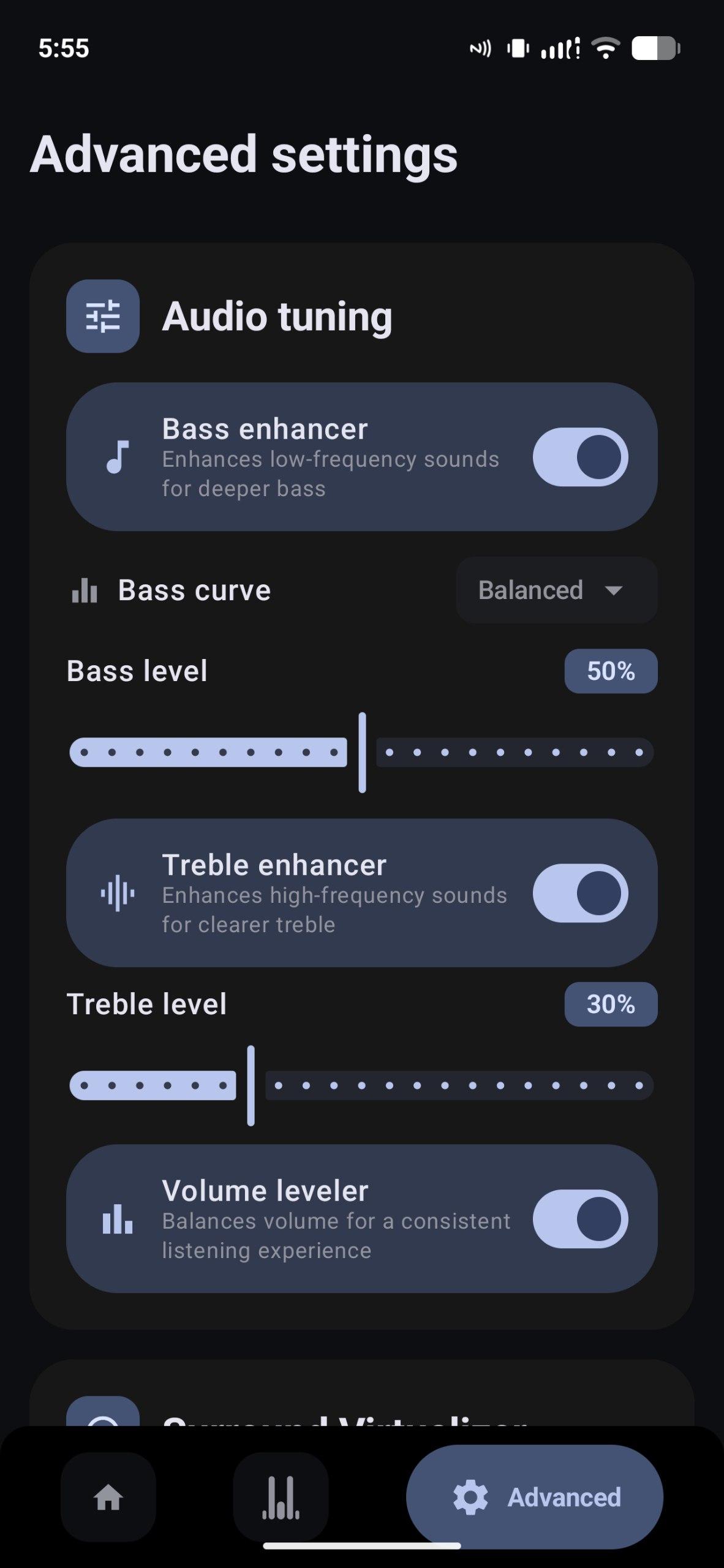Select the Advanced tab
This screenshot has height=1568, width=724.
coord(535,1497)
